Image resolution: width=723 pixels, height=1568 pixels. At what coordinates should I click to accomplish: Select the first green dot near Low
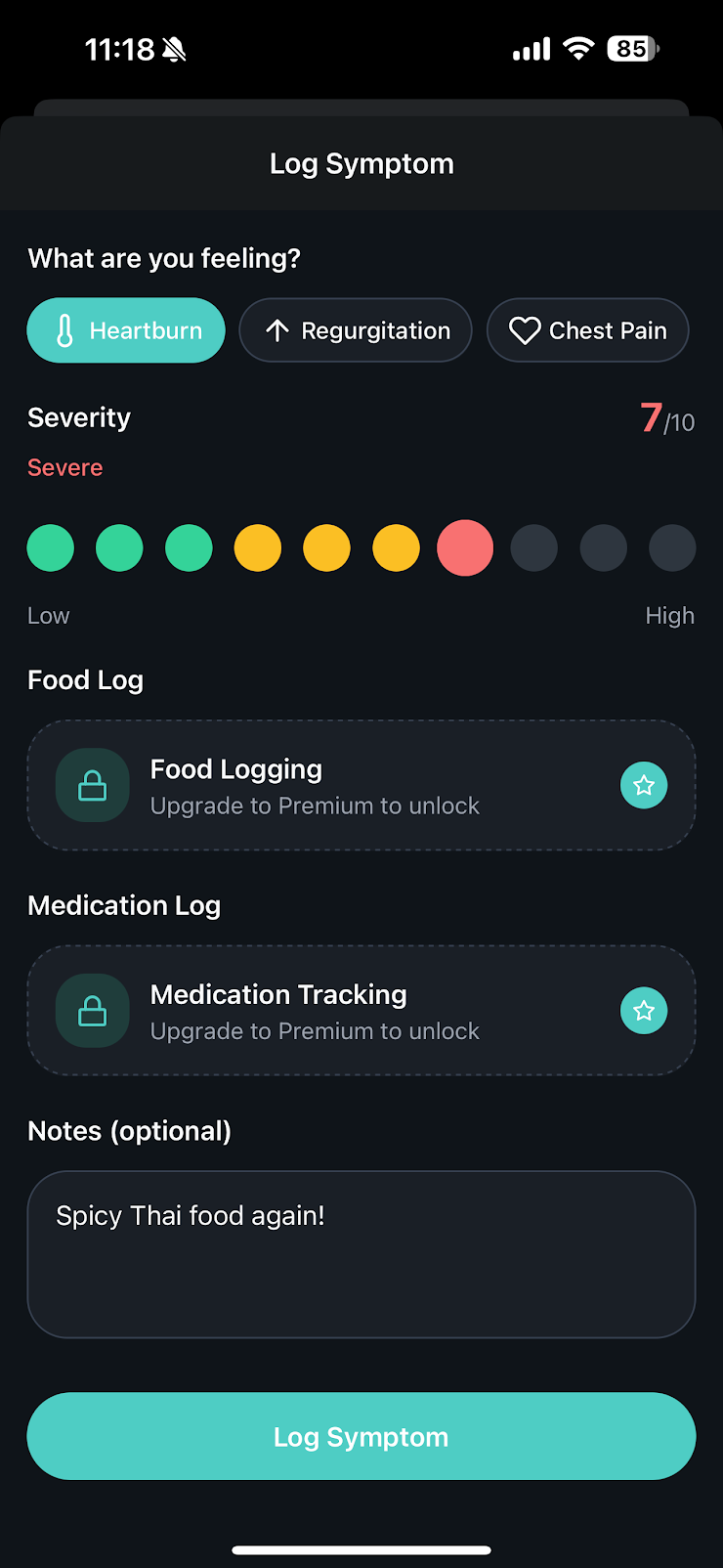tap(50, 547)
